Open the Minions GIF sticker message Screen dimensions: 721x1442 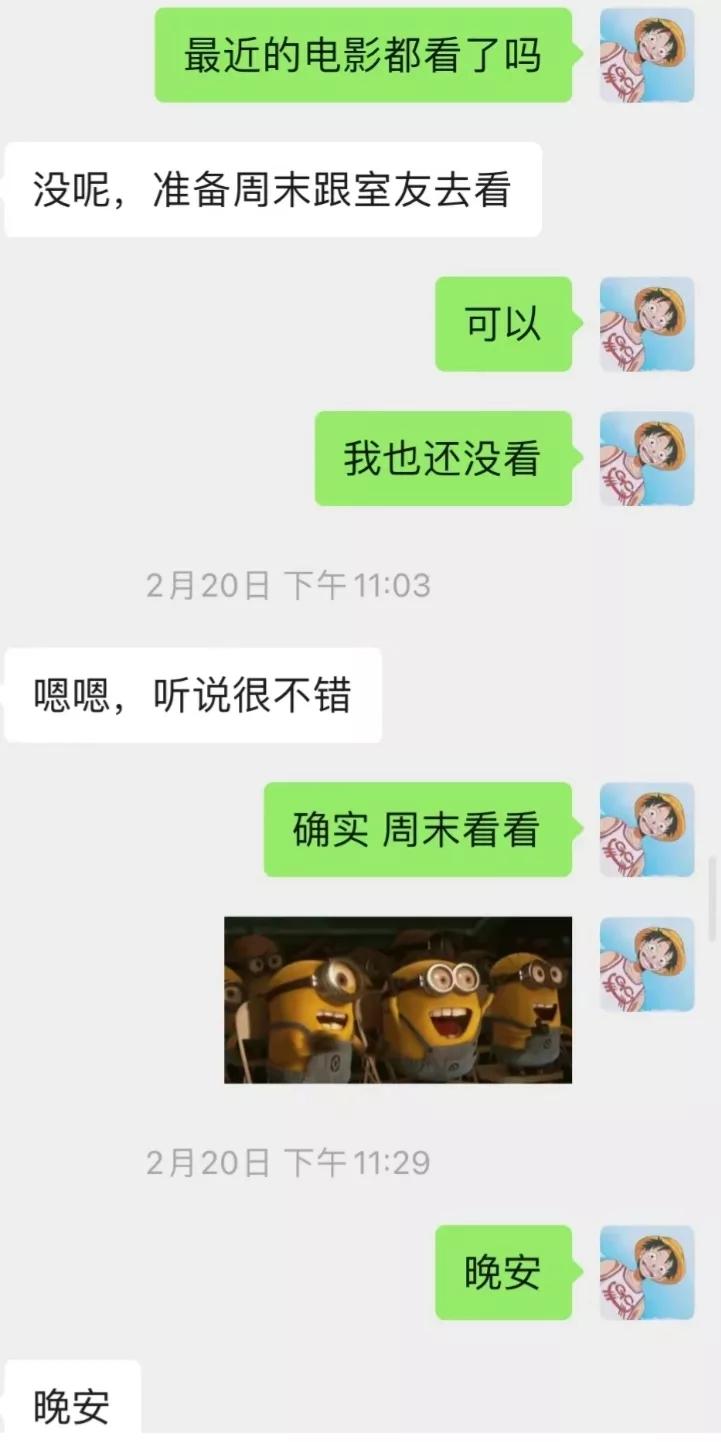[398, 999]
